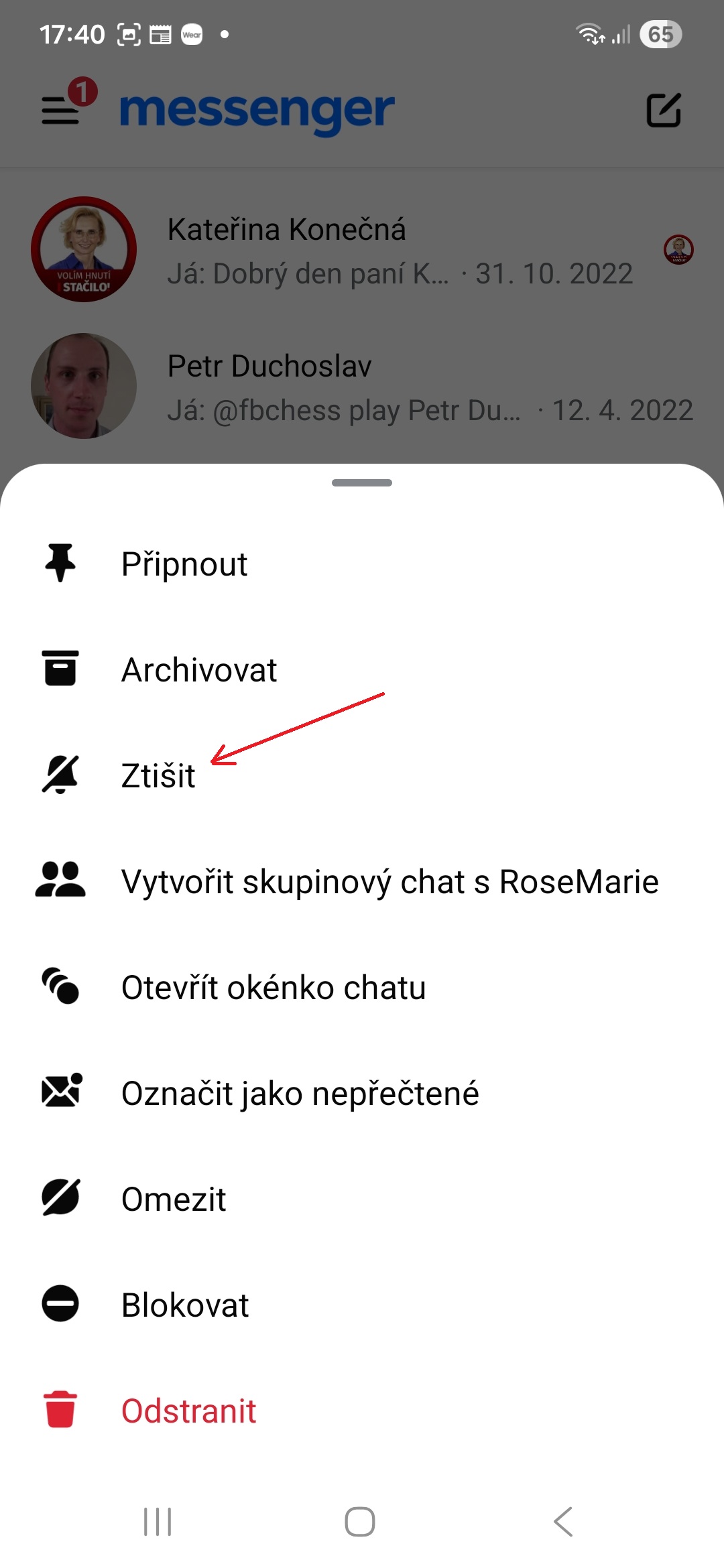Viewport: 724px width, 1568px height.
Task: Delete the chat with Odstranit
Action: tap(188, 1411)
